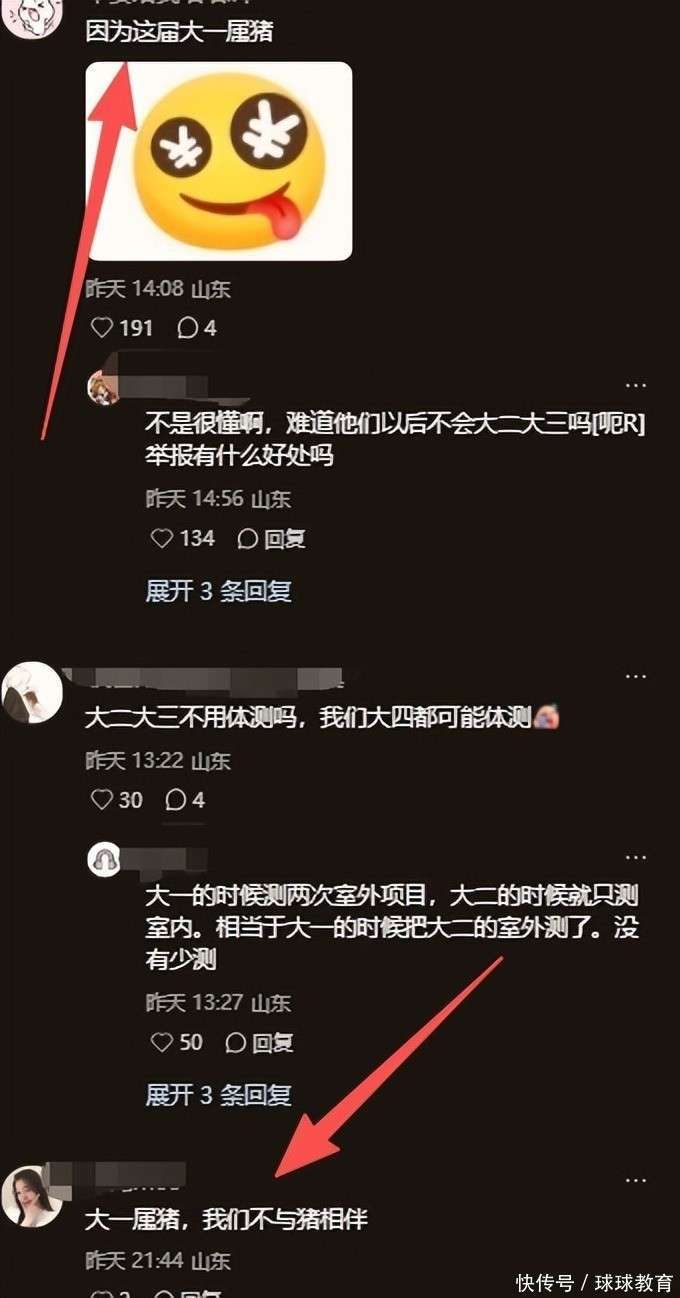Like the reply 不是很懂啊 with 134 likes

coord(162,539)
